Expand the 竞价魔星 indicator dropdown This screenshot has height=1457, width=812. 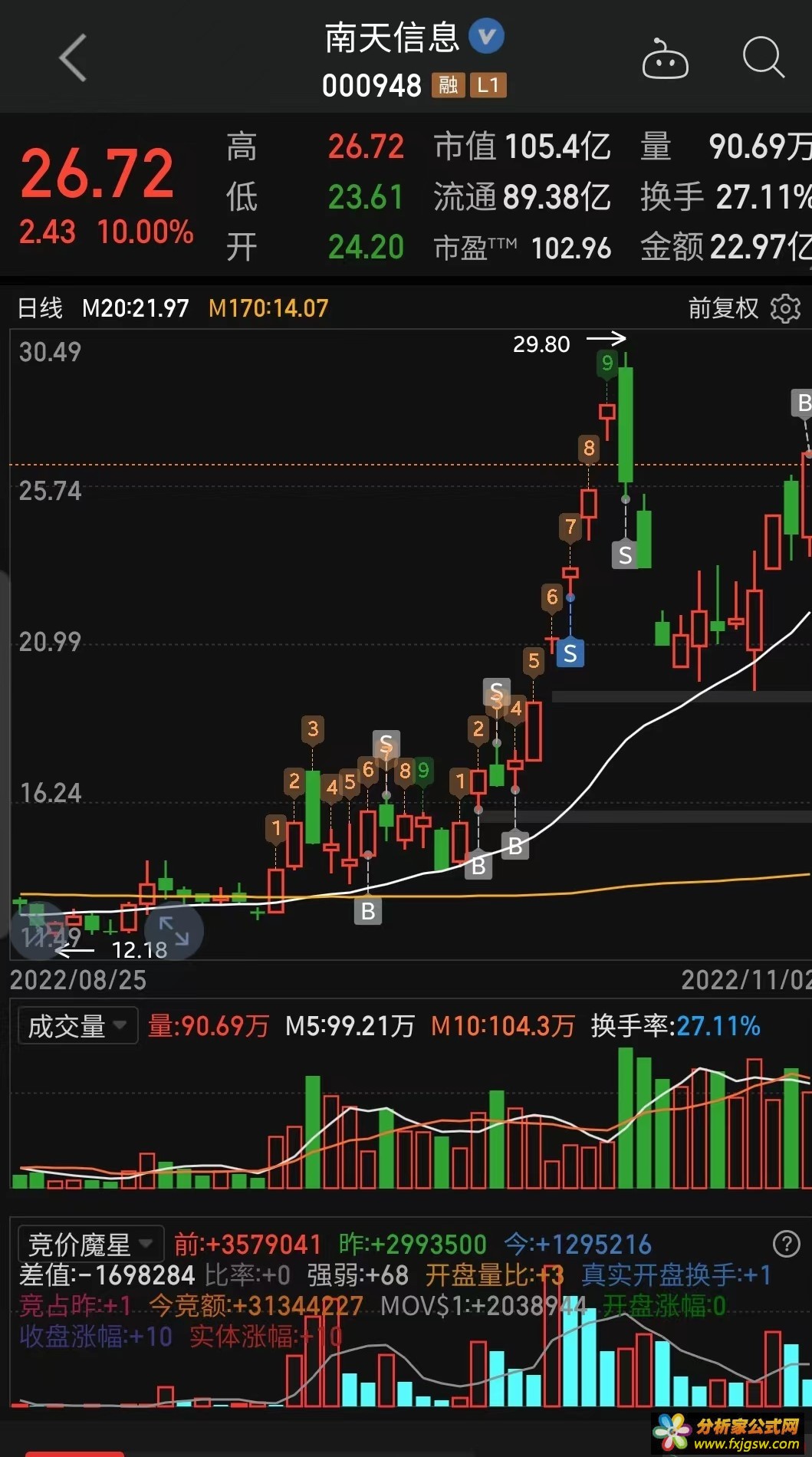click(x=90, y=1244)
